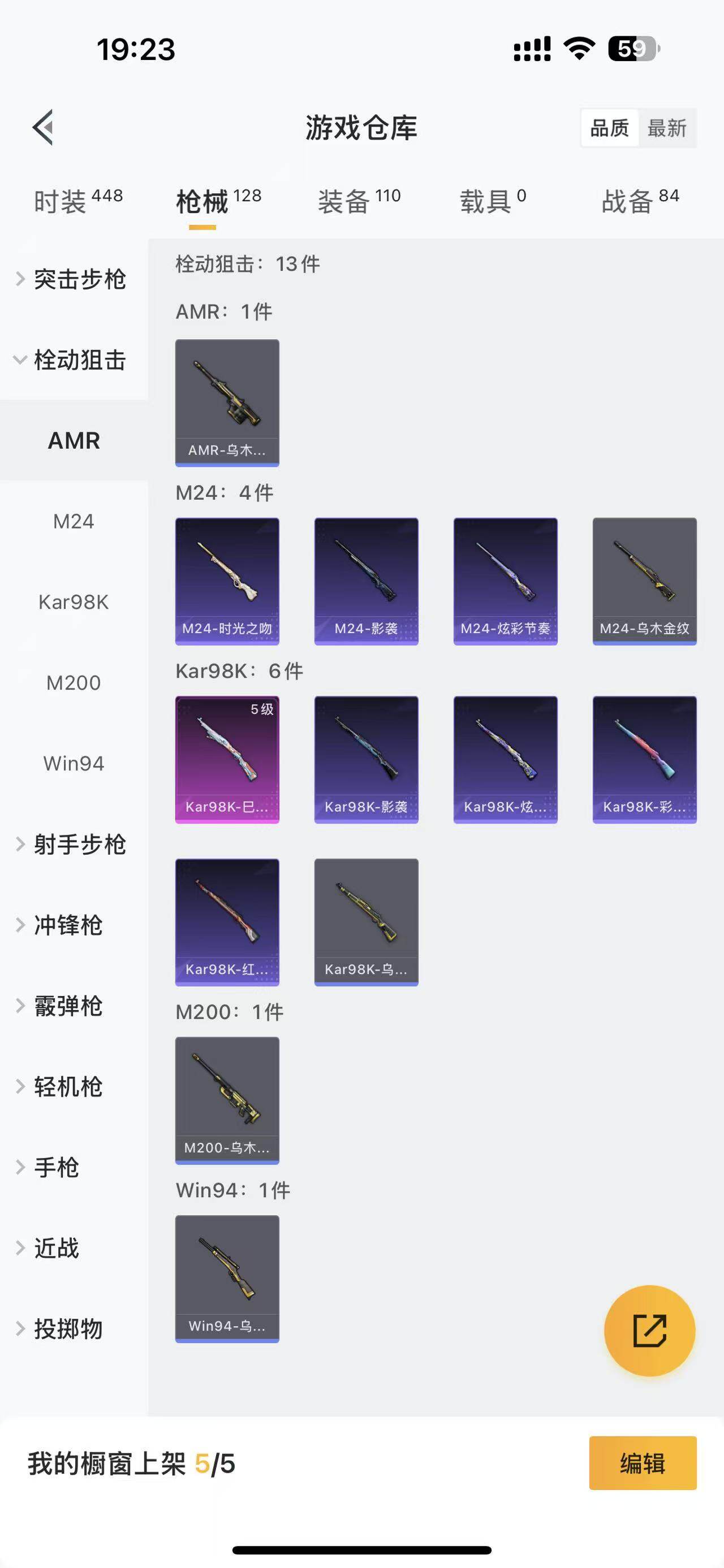724x1568 pixels.
Task: Switch to the 装备 tab
Action: 359,201
